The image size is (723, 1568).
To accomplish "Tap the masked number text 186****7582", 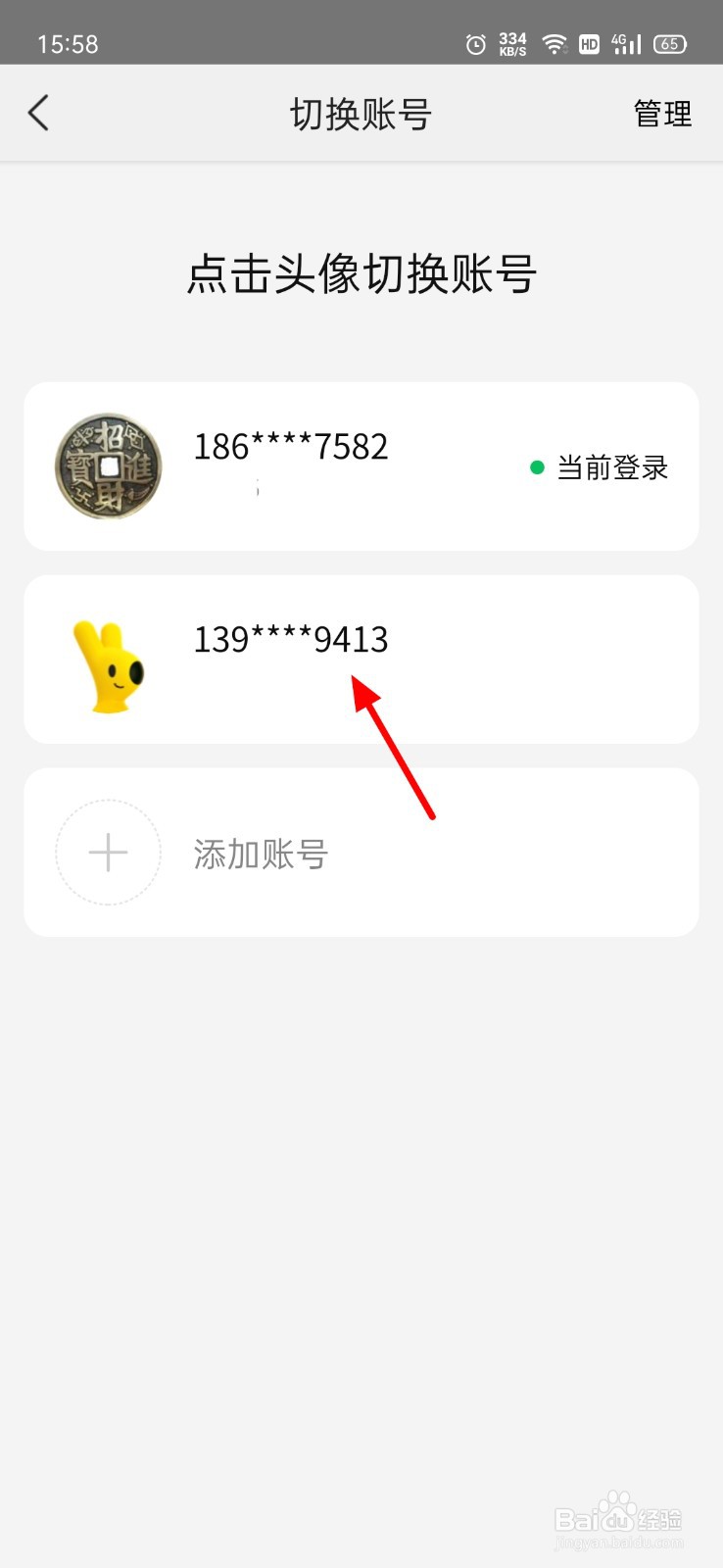I will [289, 446].
